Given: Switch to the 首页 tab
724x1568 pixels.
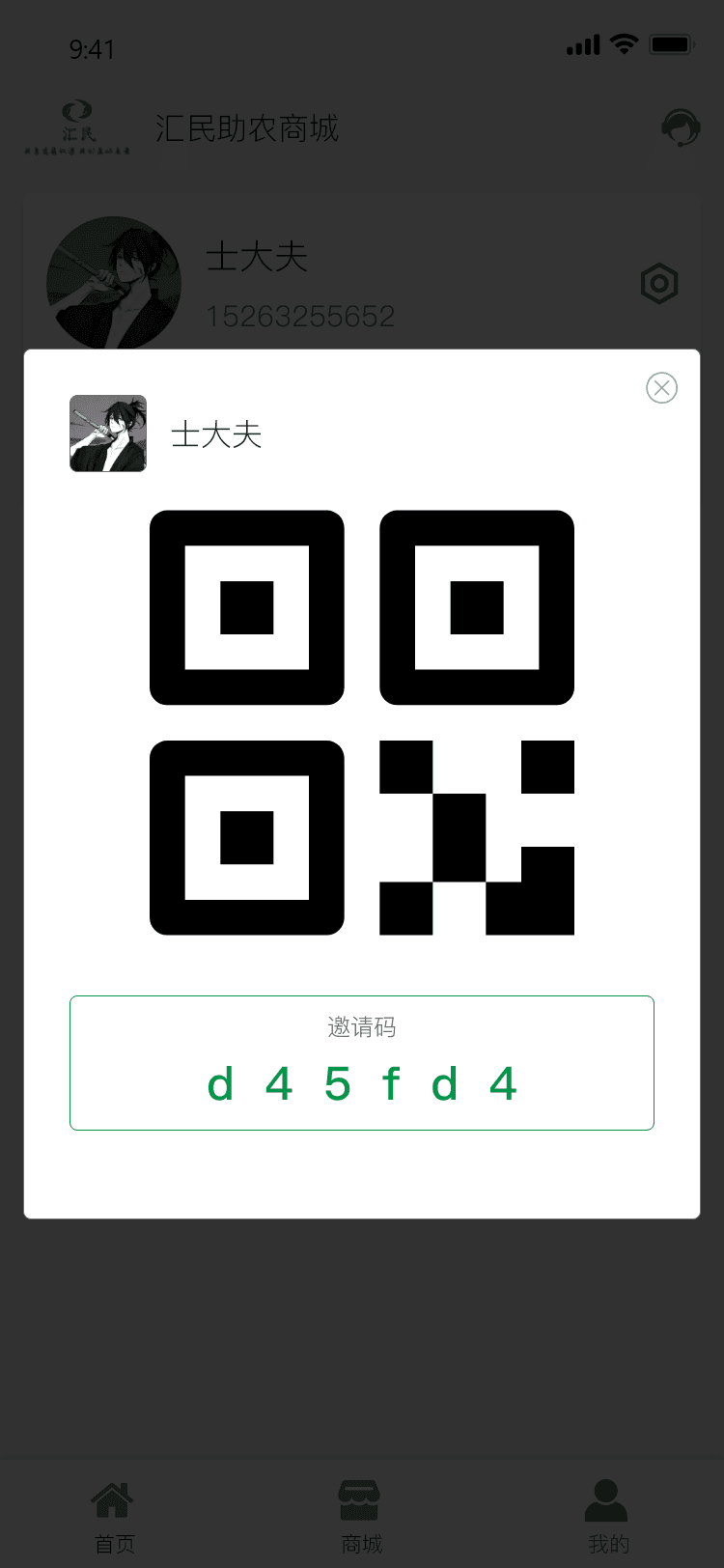Looking at the screenshot, I should tap(113, 1516).
